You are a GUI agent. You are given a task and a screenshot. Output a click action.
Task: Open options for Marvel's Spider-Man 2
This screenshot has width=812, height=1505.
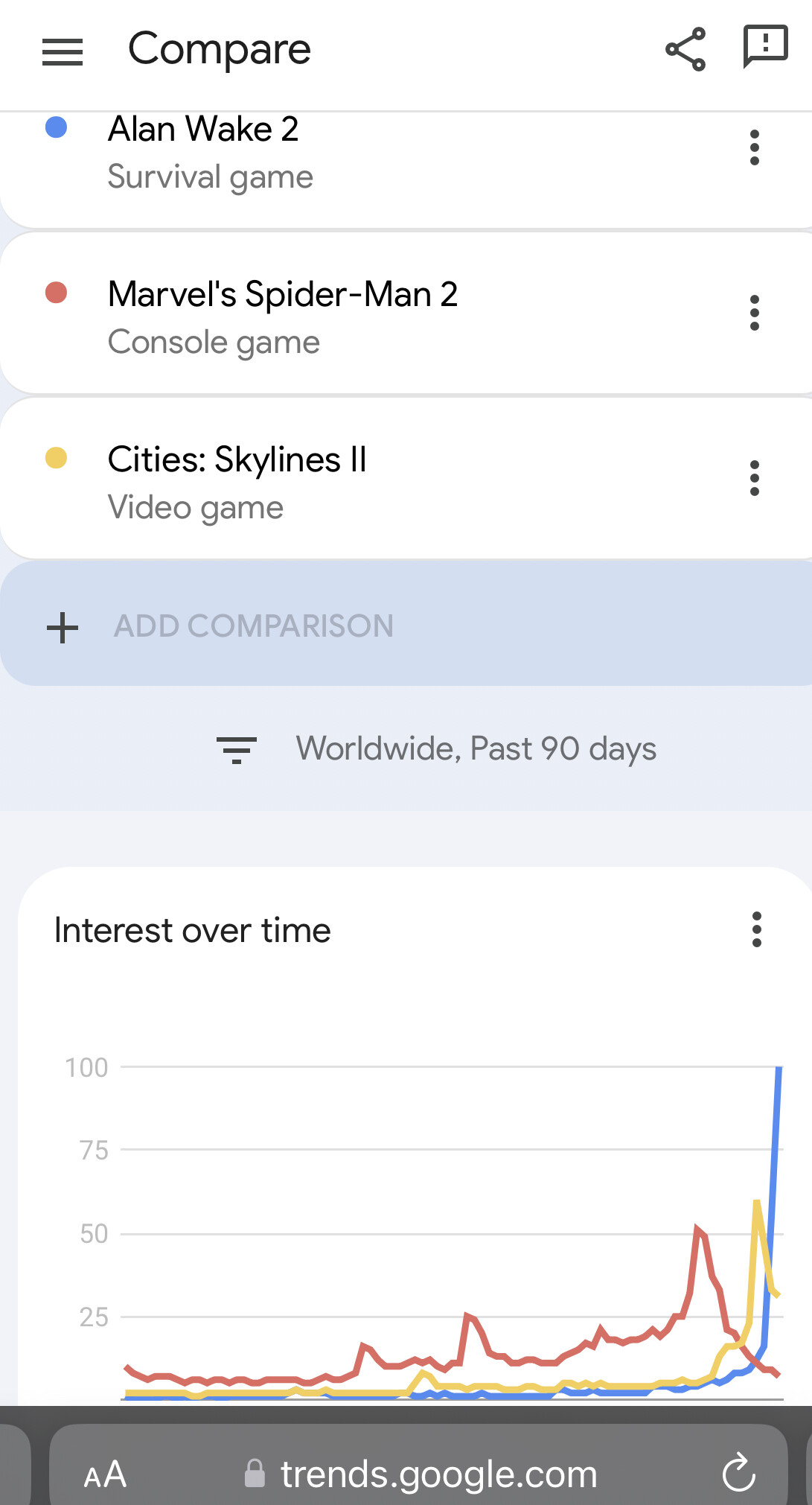click(755, 313)
